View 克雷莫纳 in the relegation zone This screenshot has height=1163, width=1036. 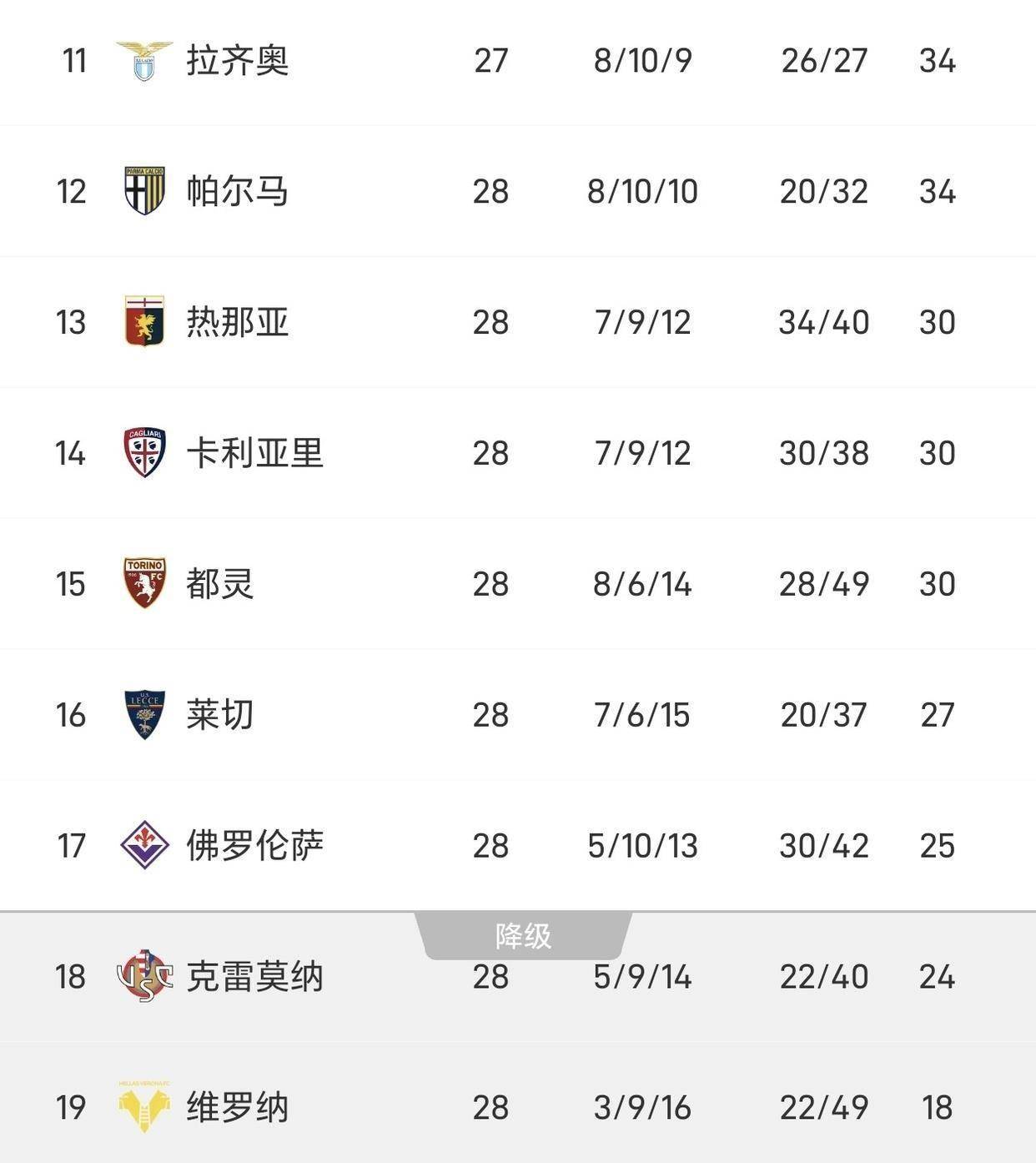(254, 976)
